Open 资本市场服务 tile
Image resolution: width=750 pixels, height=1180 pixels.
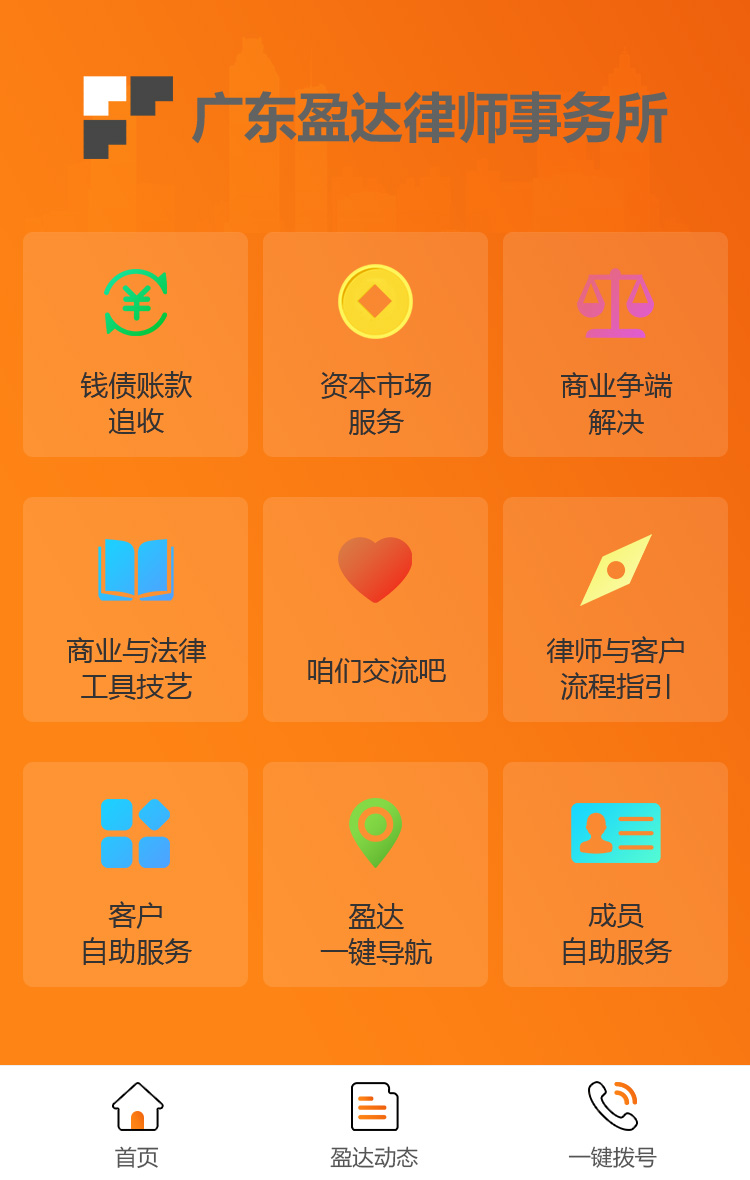375,345
